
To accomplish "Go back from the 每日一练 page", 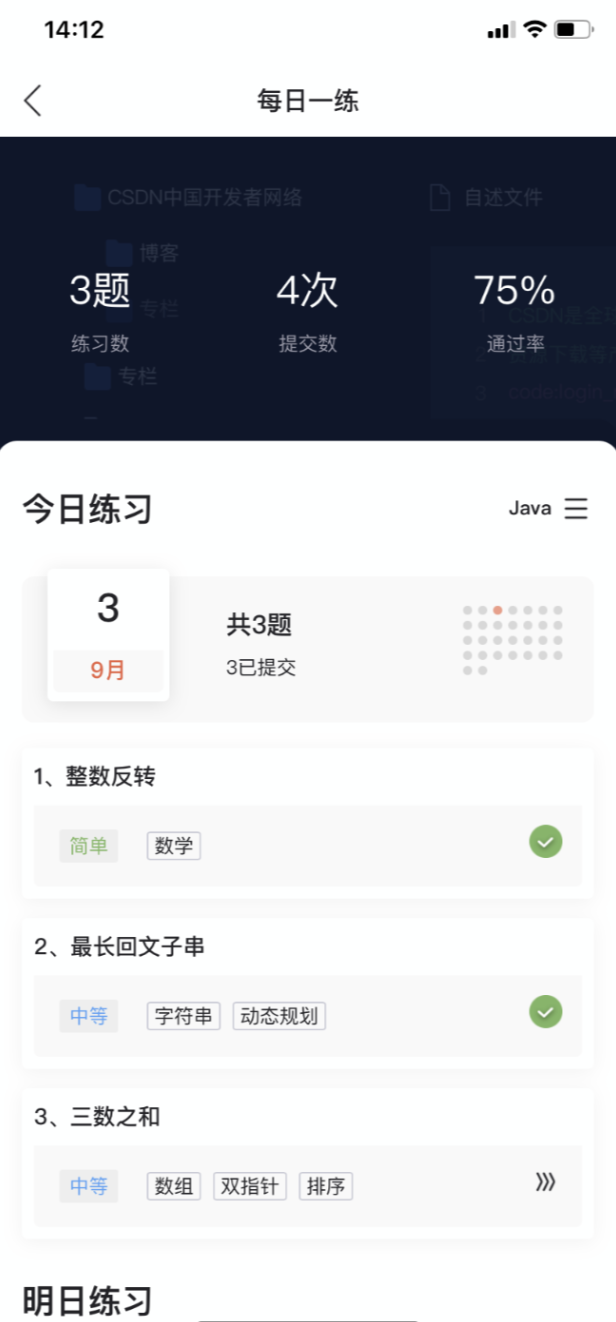I will point(33,100).
